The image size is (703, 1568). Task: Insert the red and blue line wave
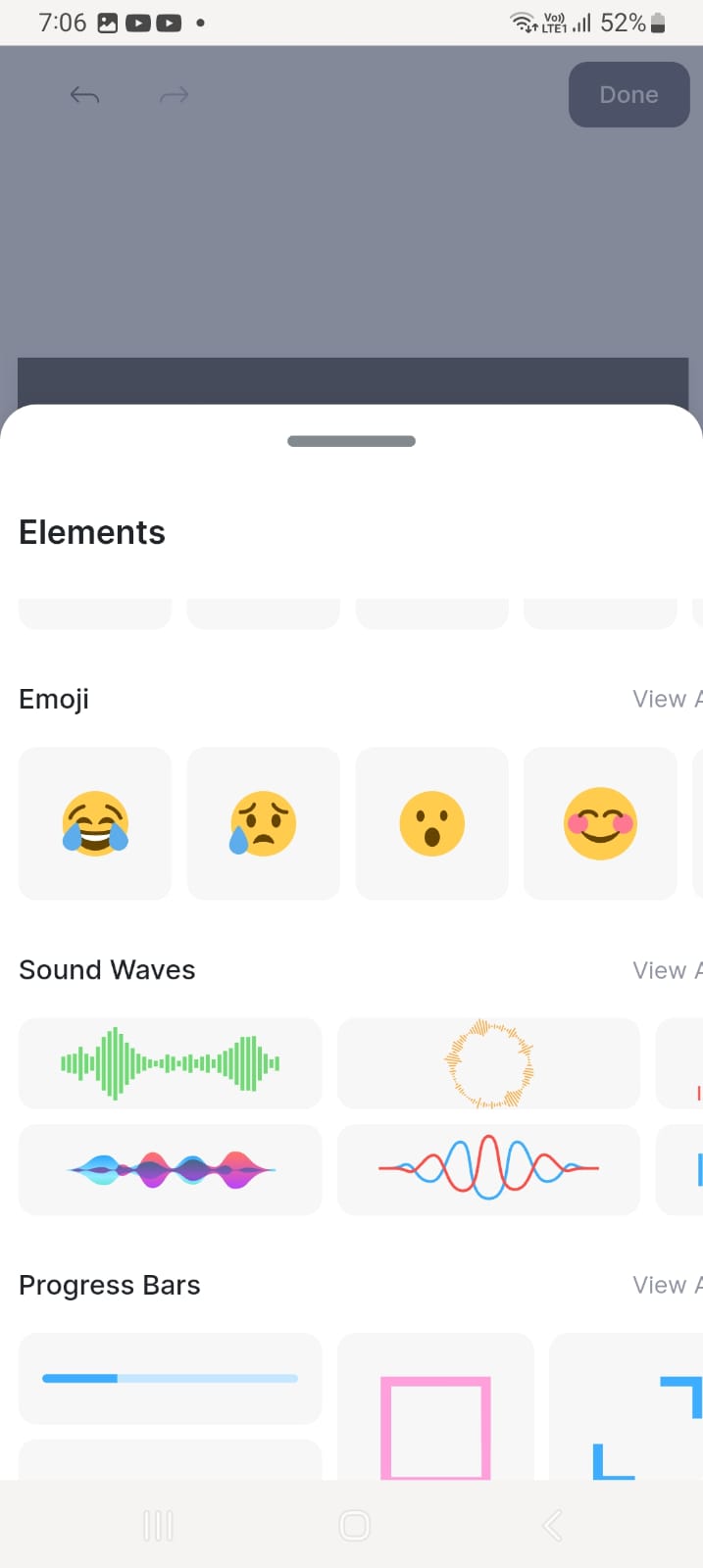(488, 1169)
